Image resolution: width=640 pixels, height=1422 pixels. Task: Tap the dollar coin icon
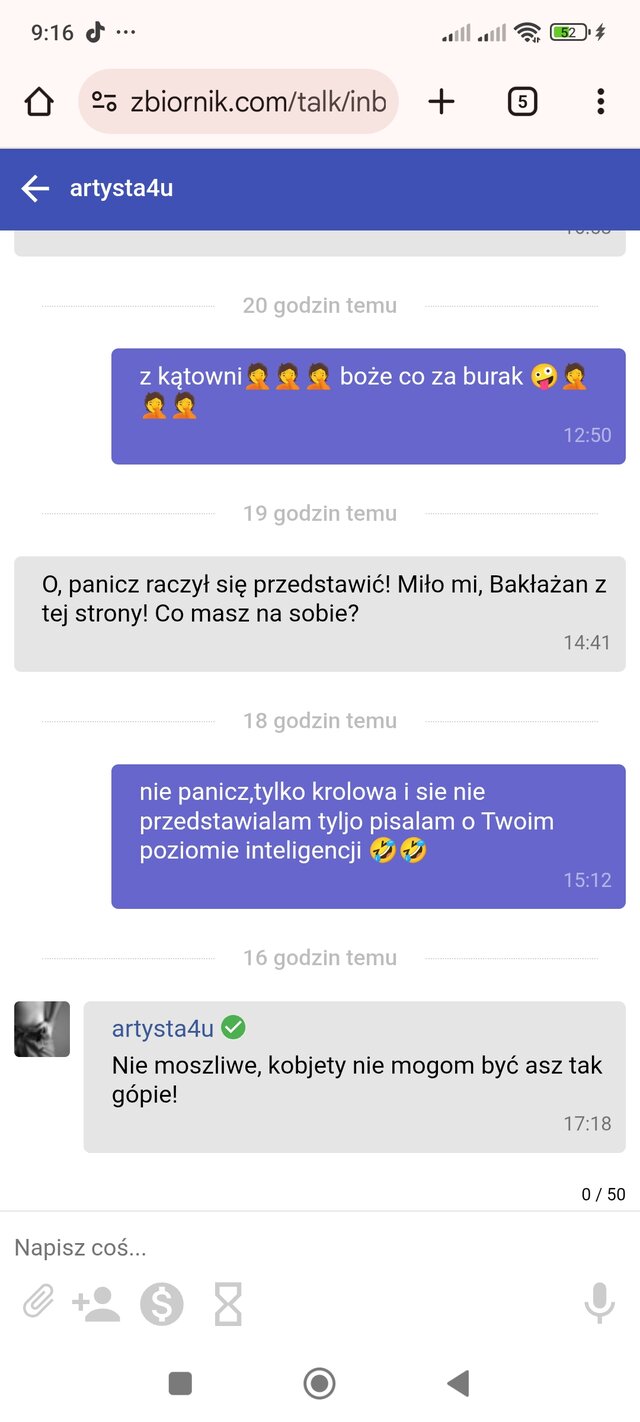[162, 1304]
